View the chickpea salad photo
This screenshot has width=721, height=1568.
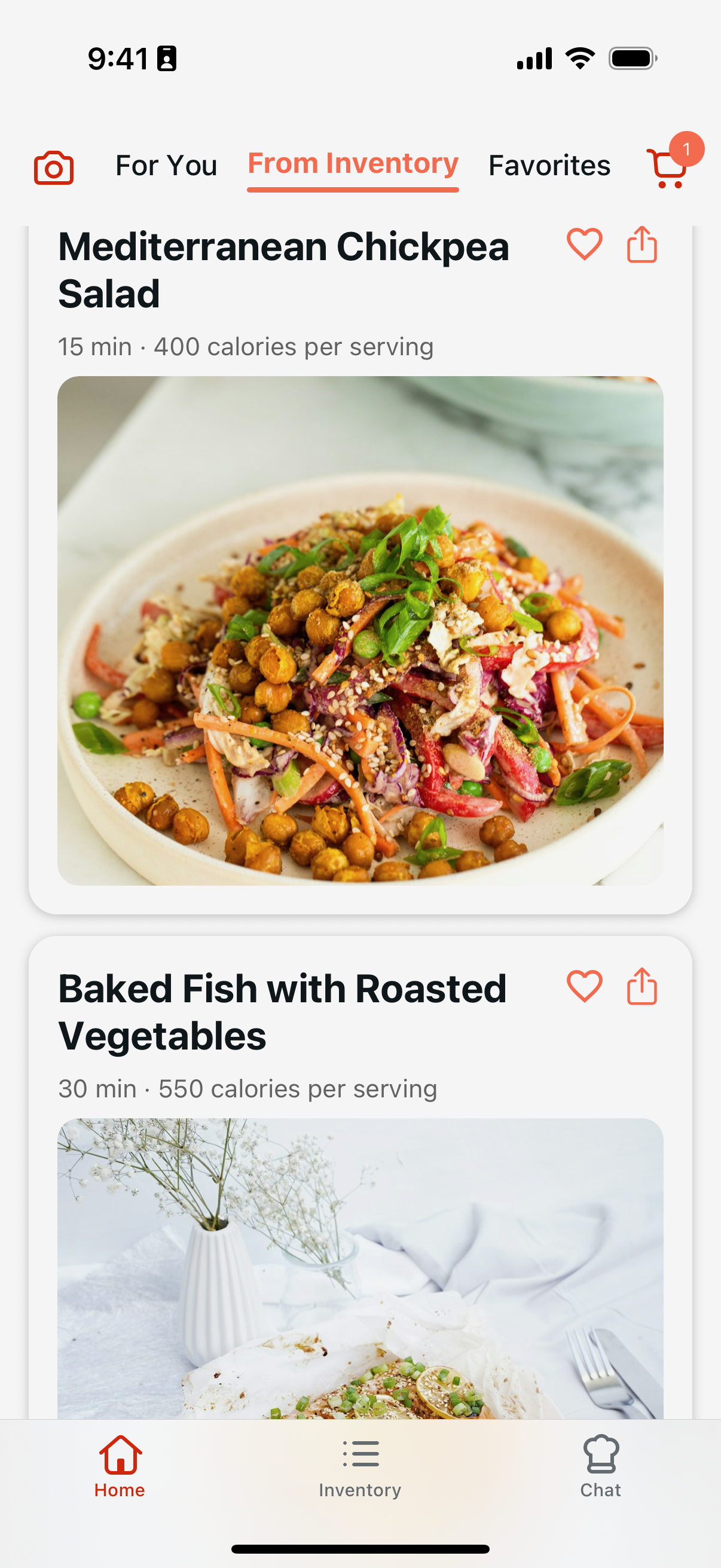click(360, 633)
